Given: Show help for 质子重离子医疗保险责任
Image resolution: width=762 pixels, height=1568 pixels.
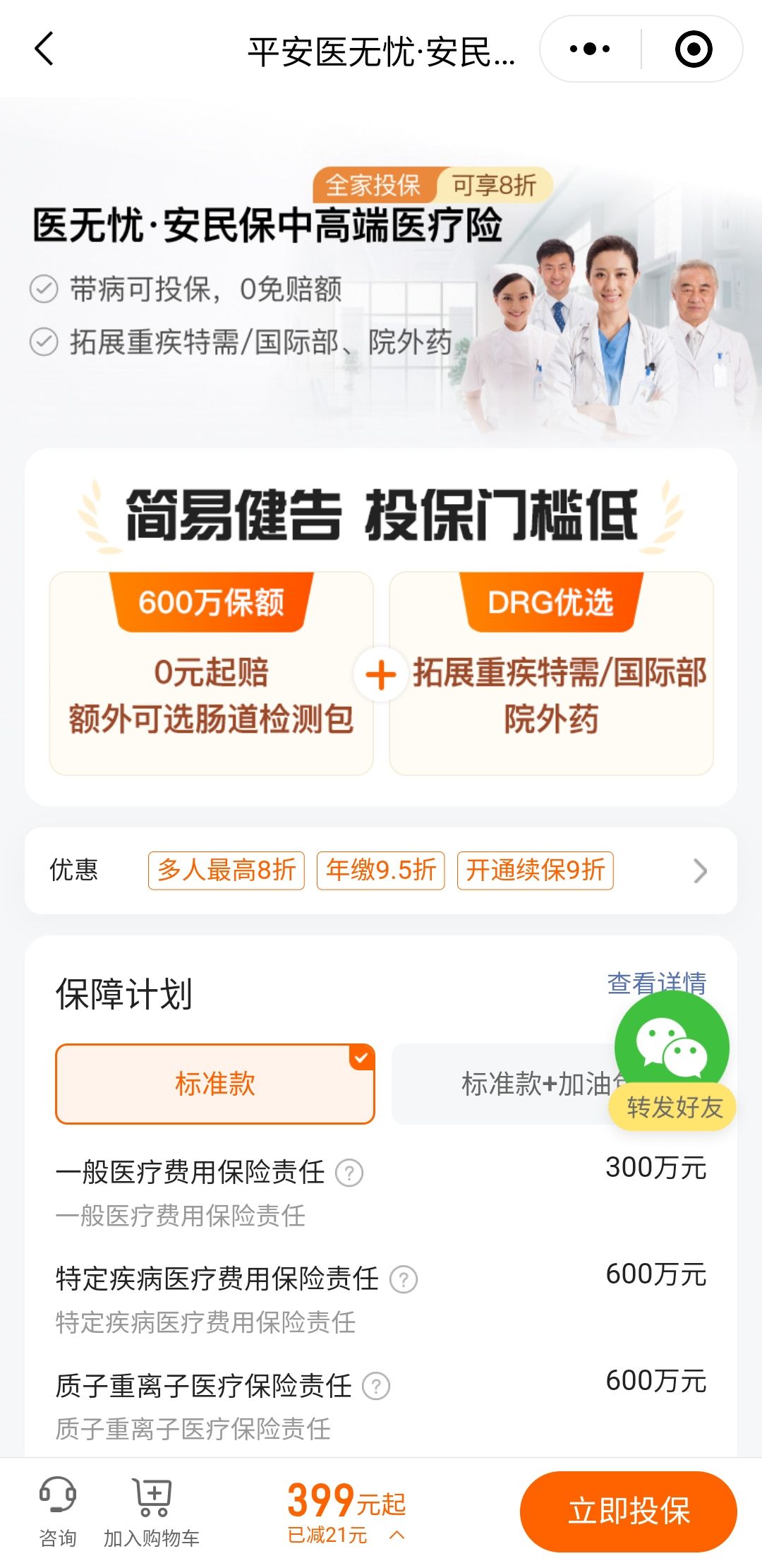Looking at the screenshot, I should [376, 1386].
